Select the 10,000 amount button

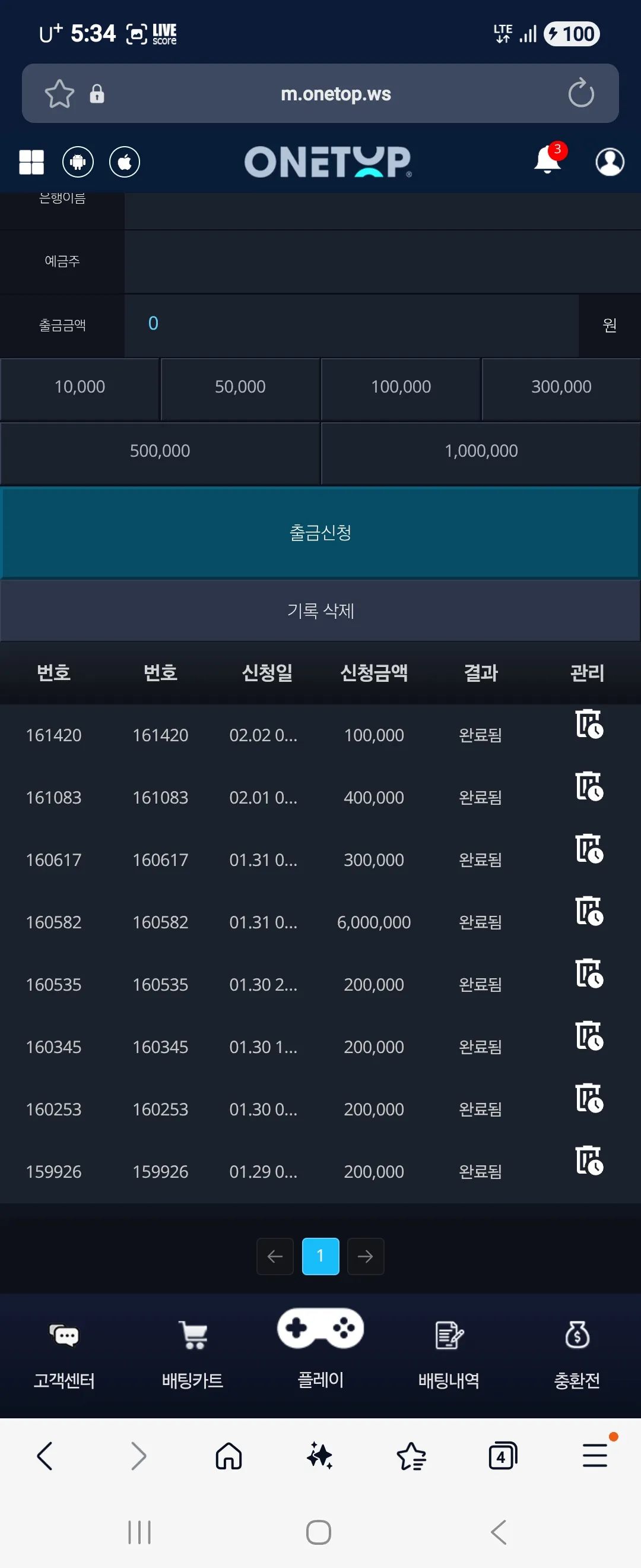point(80,387)
